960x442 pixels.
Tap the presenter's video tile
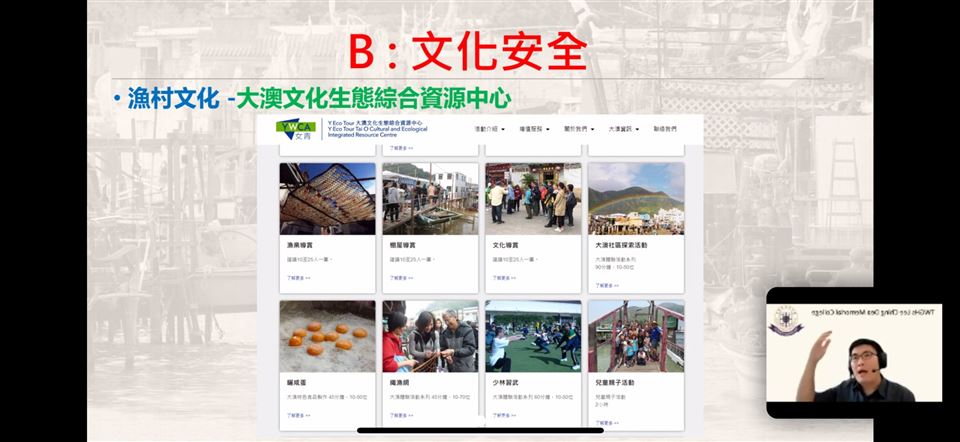pyautogui.click(x=853, y=353)
